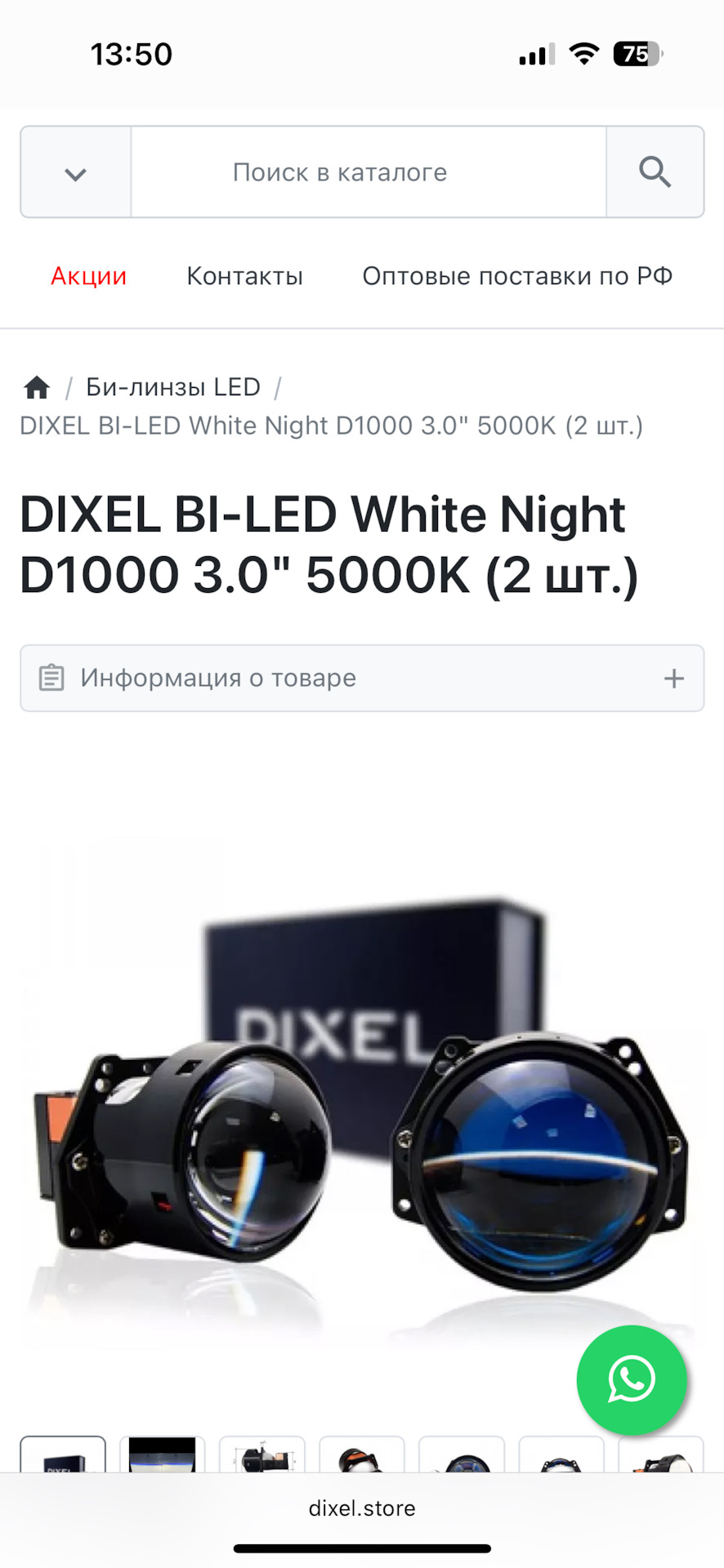Select the second gallery thumbnail with the light beam
Screen dimensions: 724x1568
pos(163,1455)
